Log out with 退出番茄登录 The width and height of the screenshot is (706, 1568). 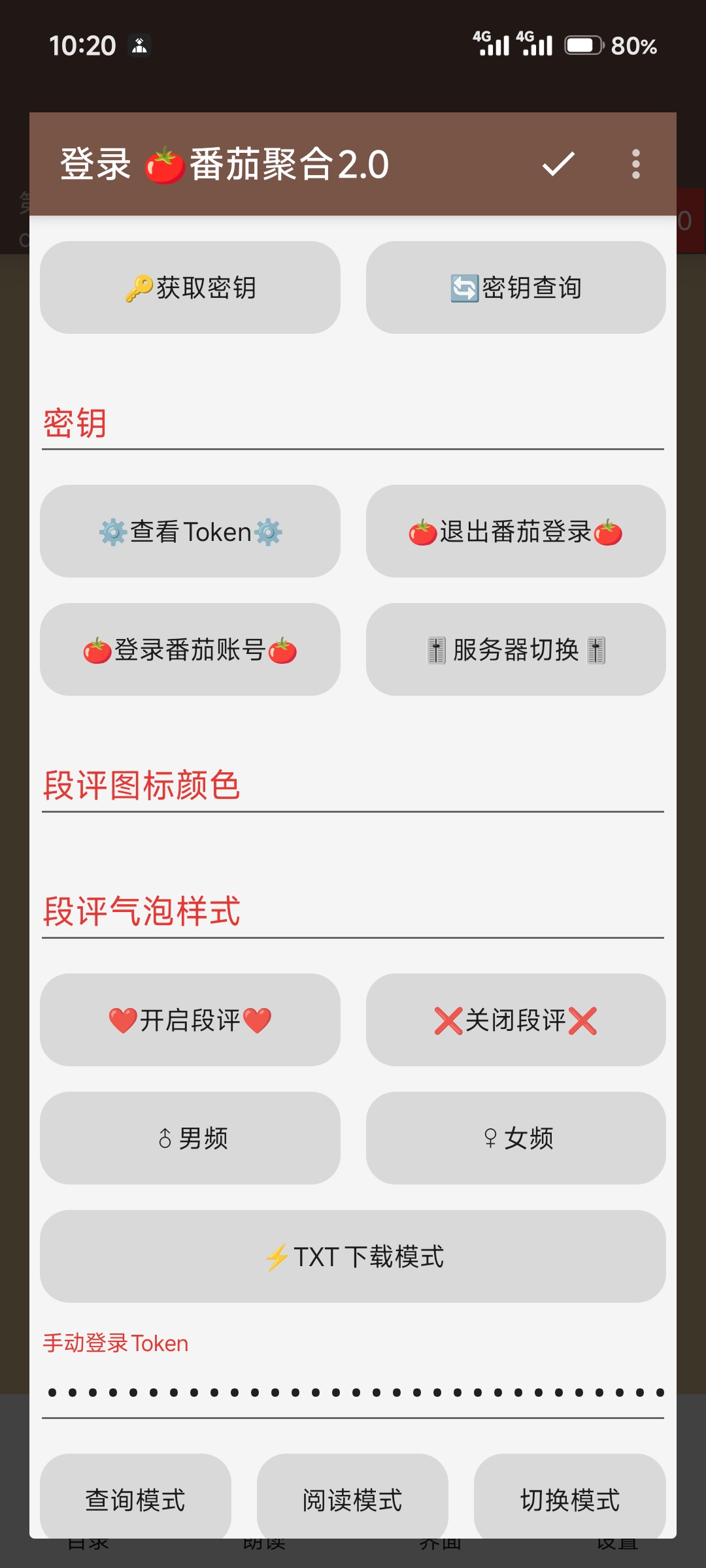pos(516,531)
